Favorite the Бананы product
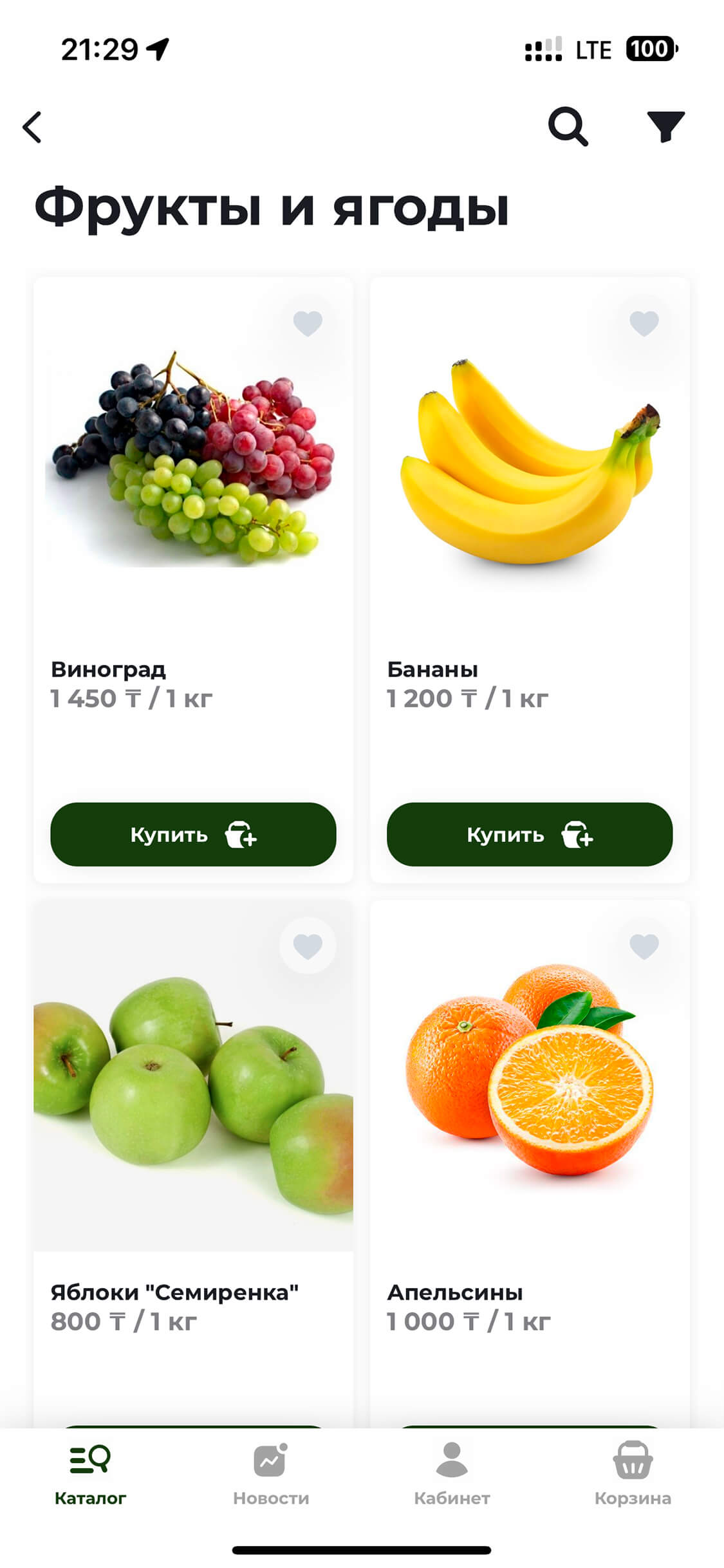Image resolution: width=724 pixels, height=1568 pixels. click(644, 323)
